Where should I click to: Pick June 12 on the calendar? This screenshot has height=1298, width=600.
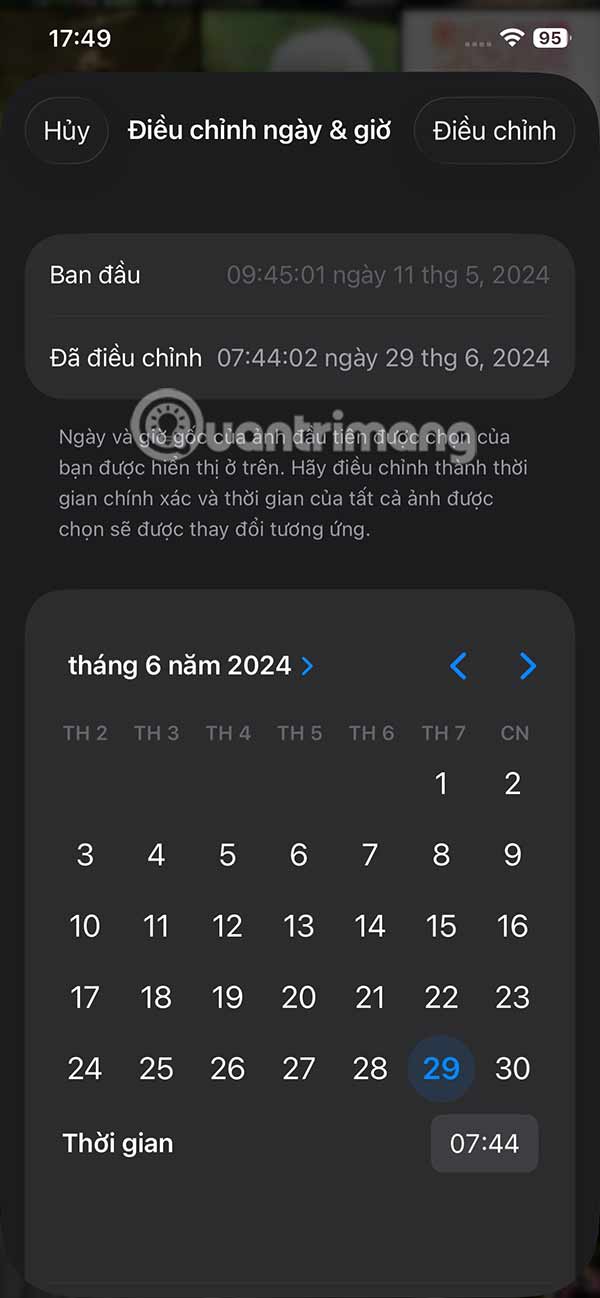pyautogui.click(x=227, y=926)
